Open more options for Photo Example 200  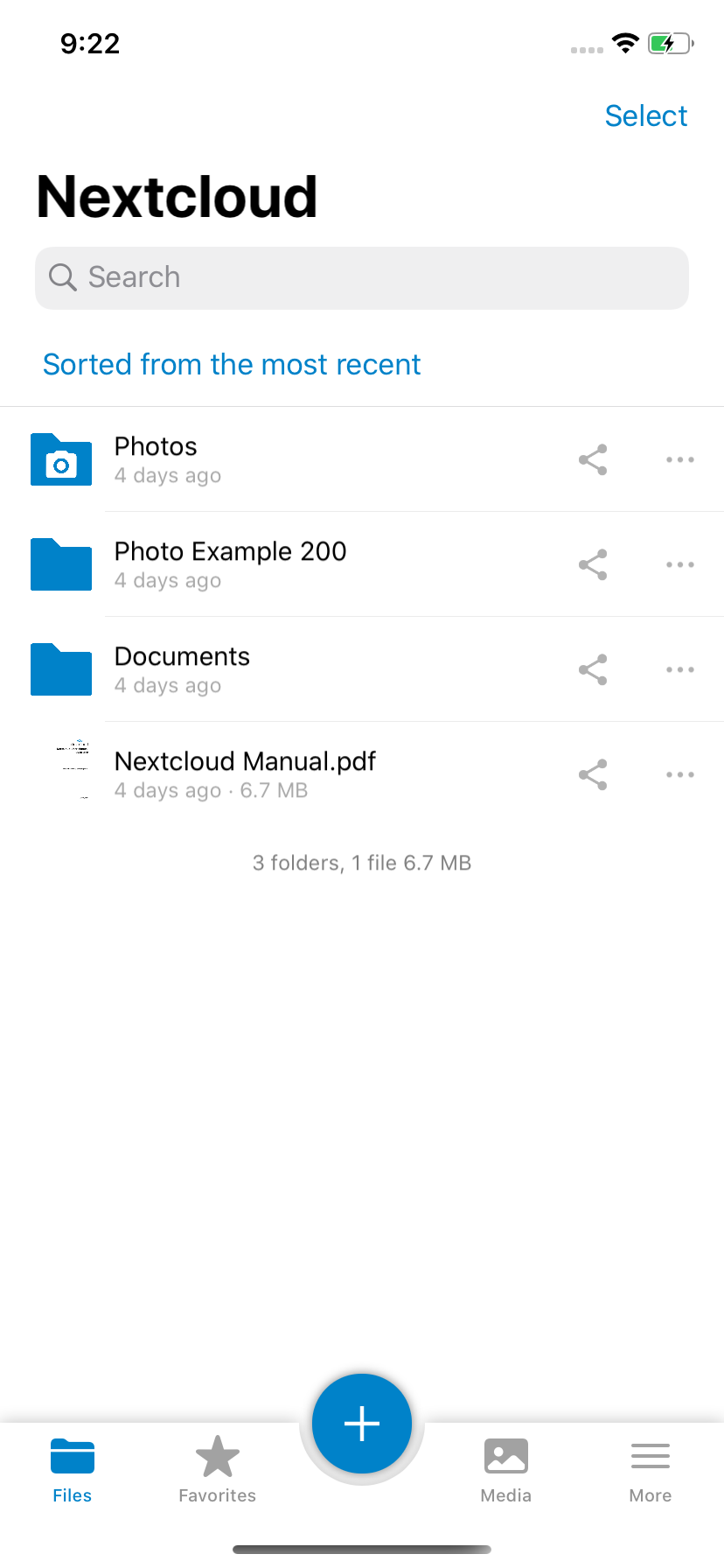click(679, 564)
